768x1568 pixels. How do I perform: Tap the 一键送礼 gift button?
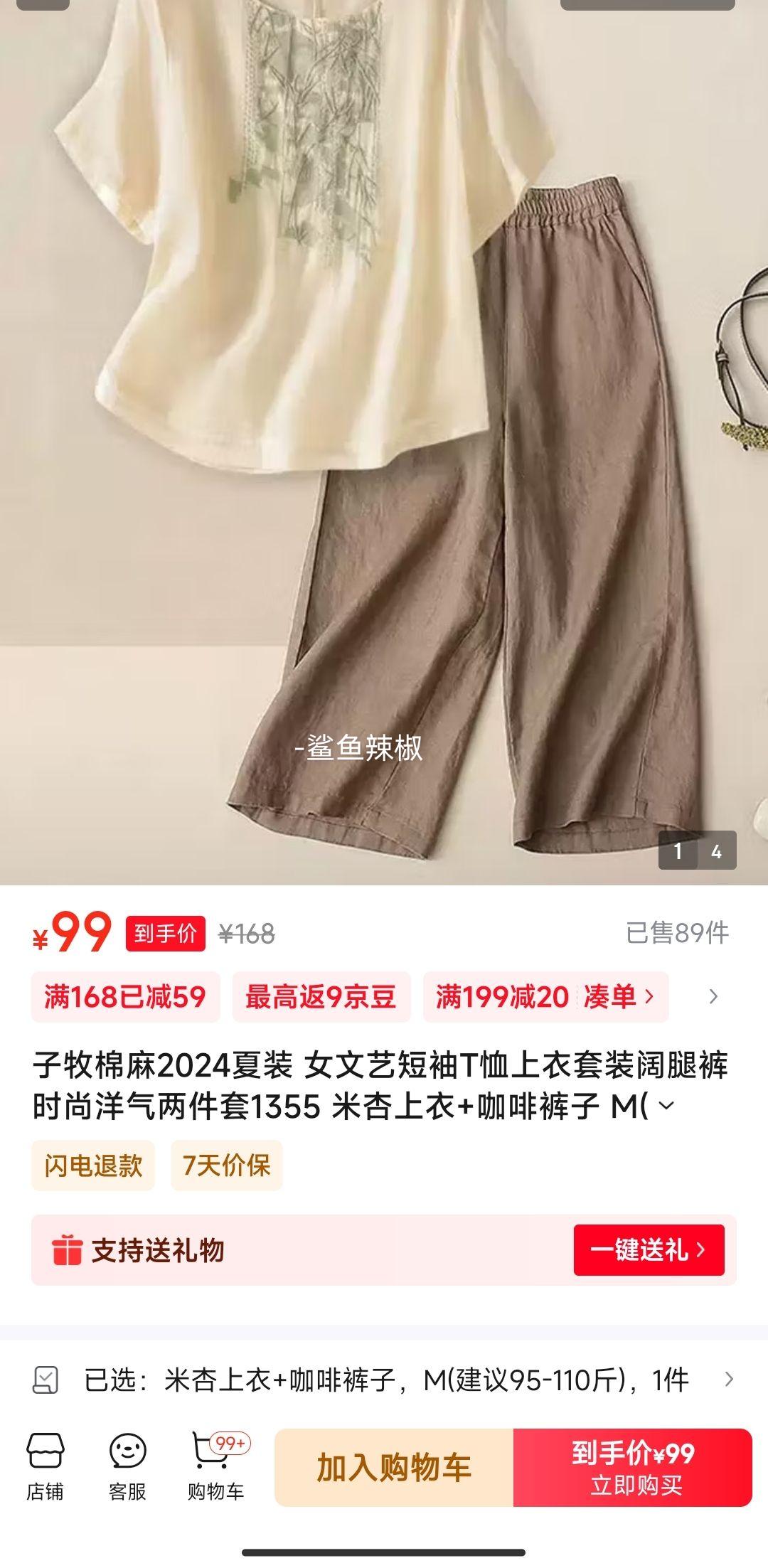click(649, 1250)
